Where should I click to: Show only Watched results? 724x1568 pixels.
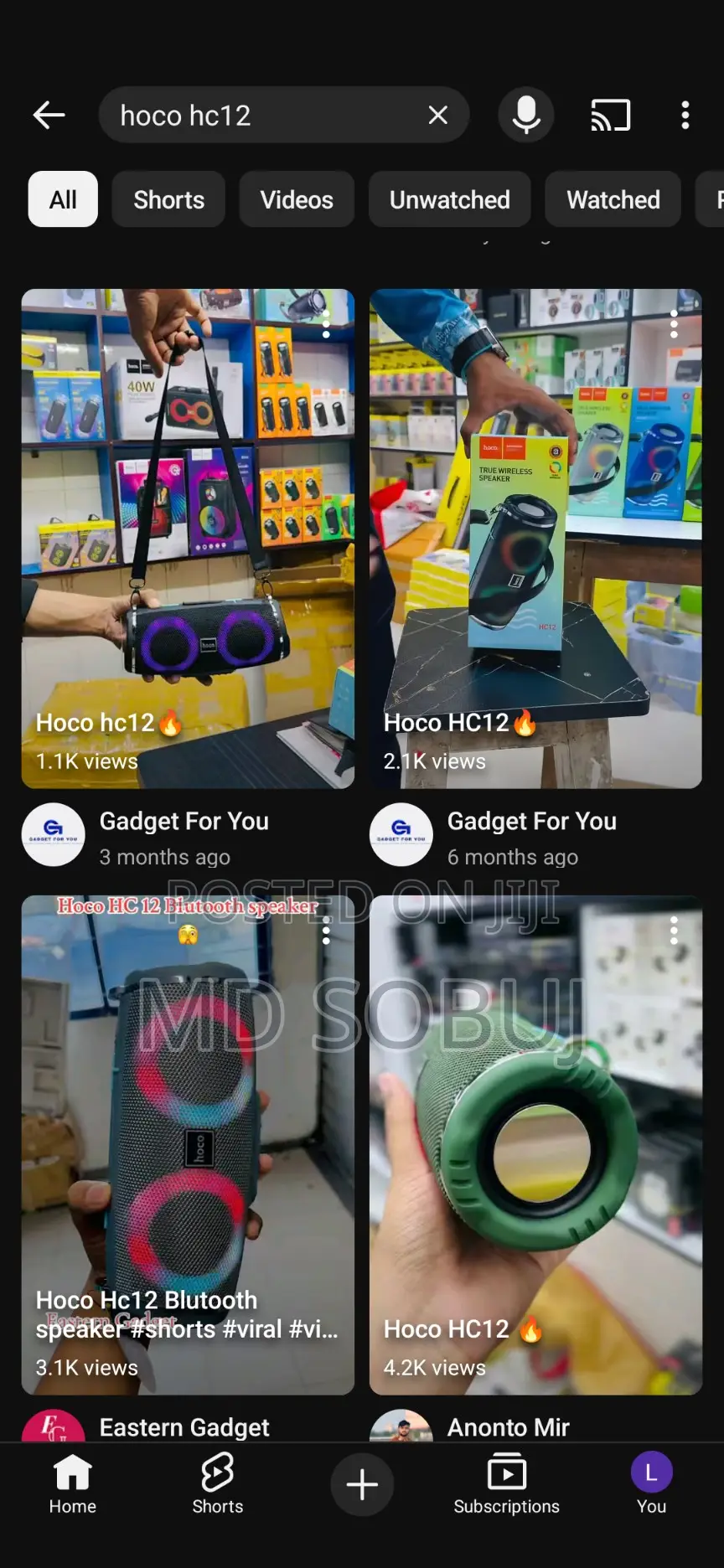613,199
